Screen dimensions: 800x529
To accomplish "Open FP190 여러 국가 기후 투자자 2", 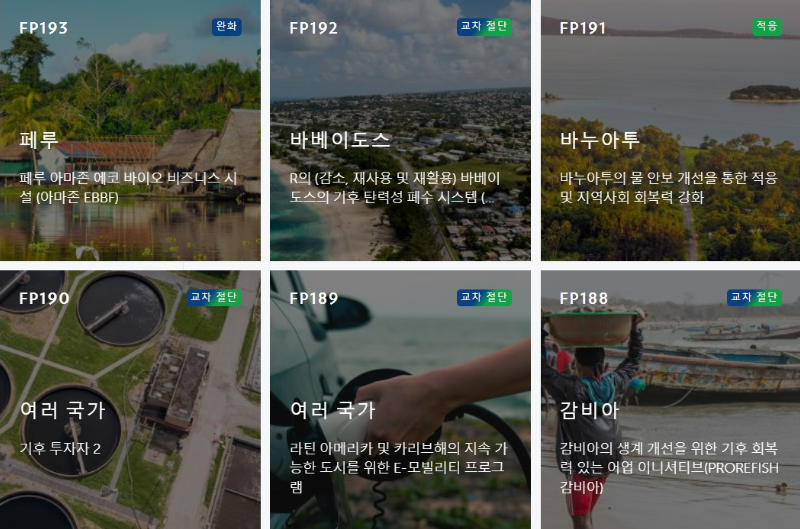I will pyautogui.click(x=130, y=410).
